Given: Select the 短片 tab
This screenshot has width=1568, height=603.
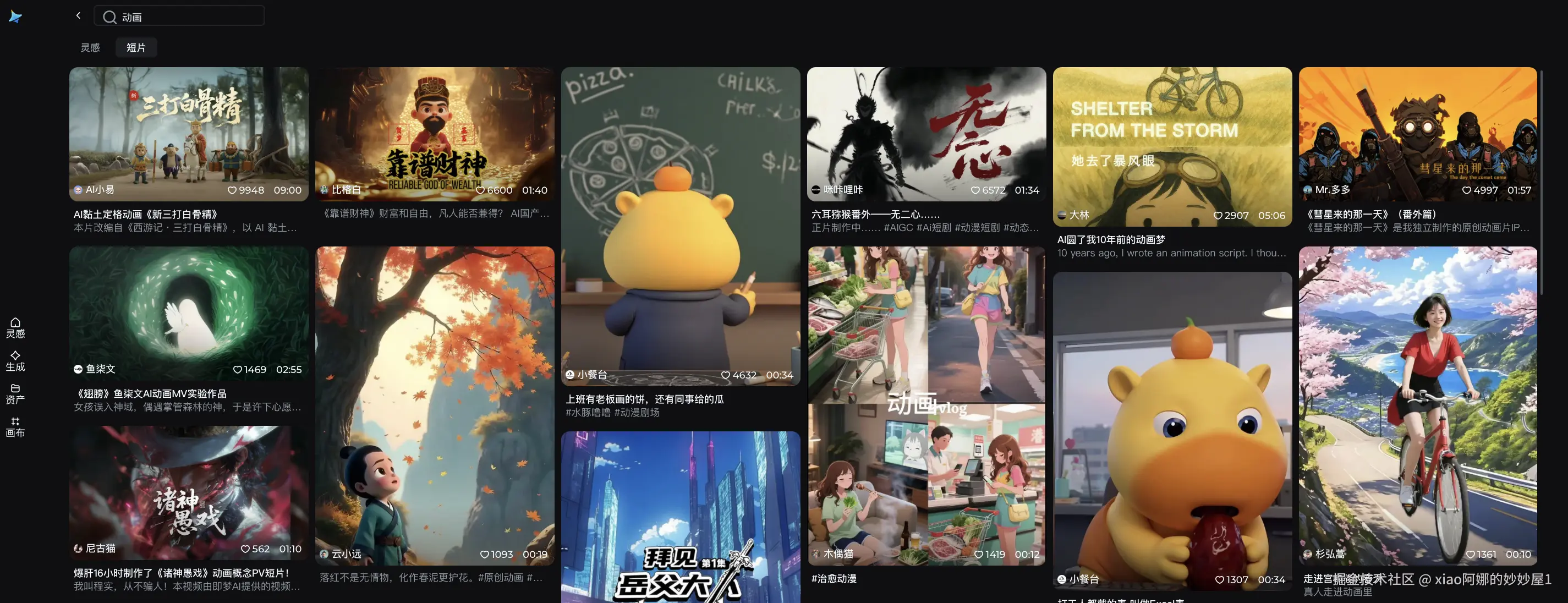Looking at the screenshot, I should pos(136,47).
